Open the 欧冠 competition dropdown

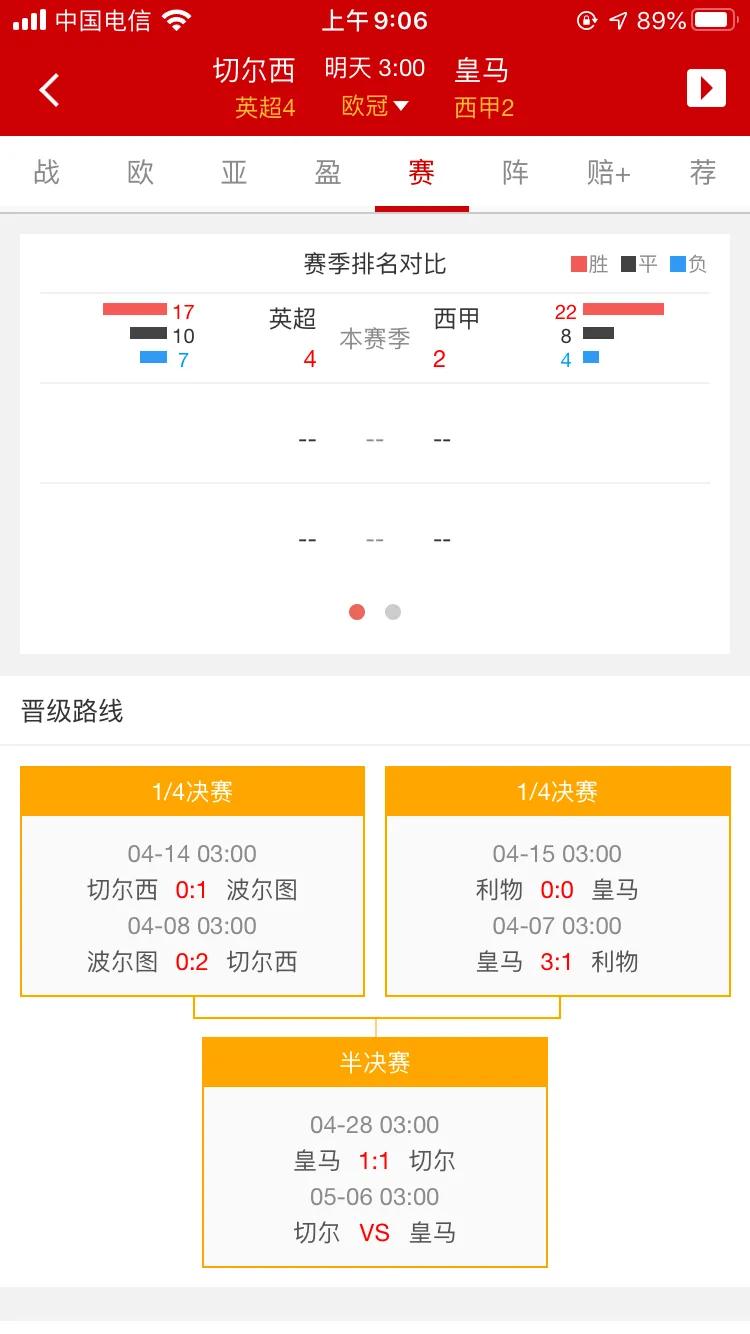[375, 107]
